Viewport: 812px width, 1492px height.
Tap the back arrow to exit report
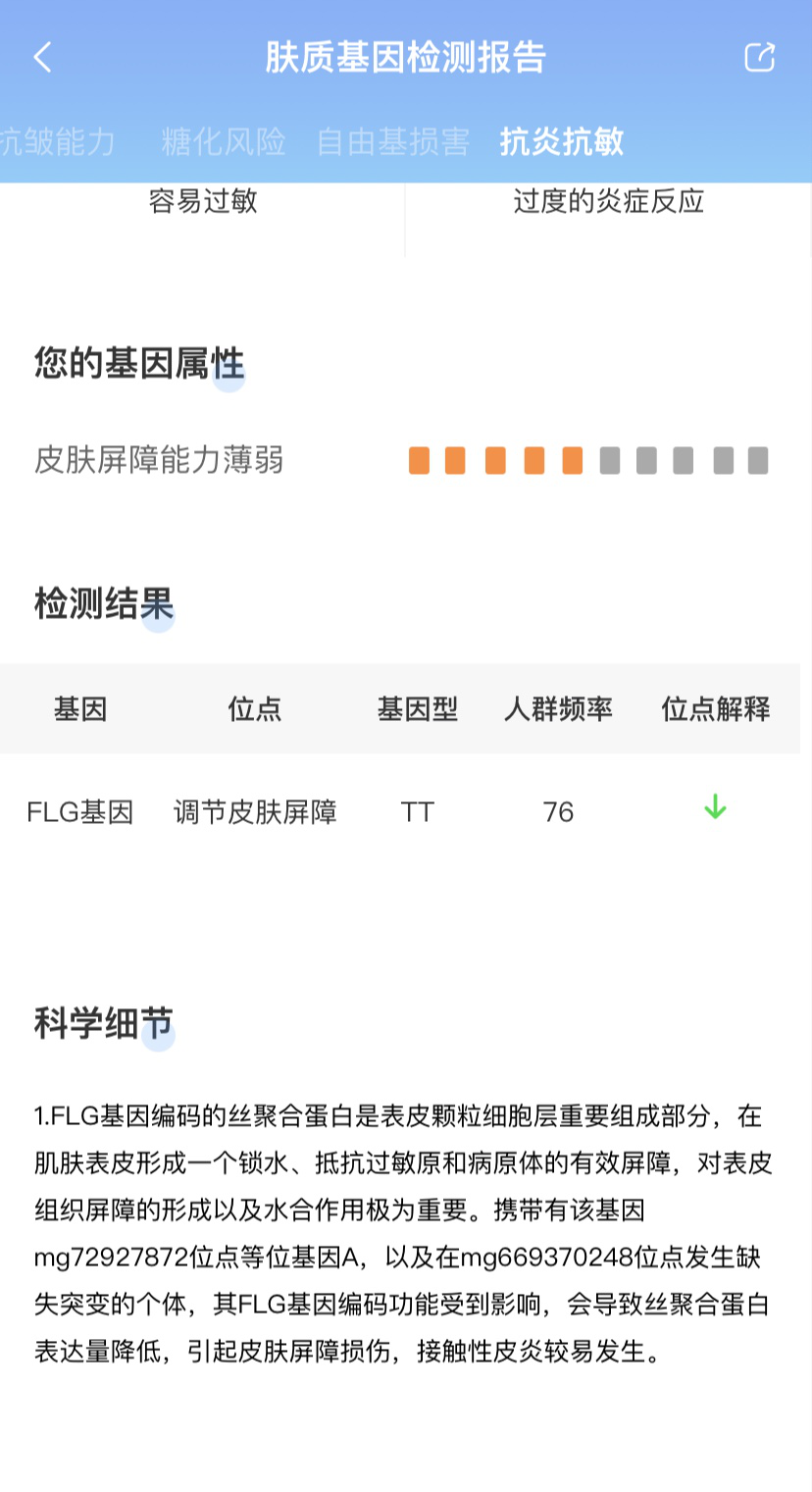pyautogui.click(x=41, y=57)
